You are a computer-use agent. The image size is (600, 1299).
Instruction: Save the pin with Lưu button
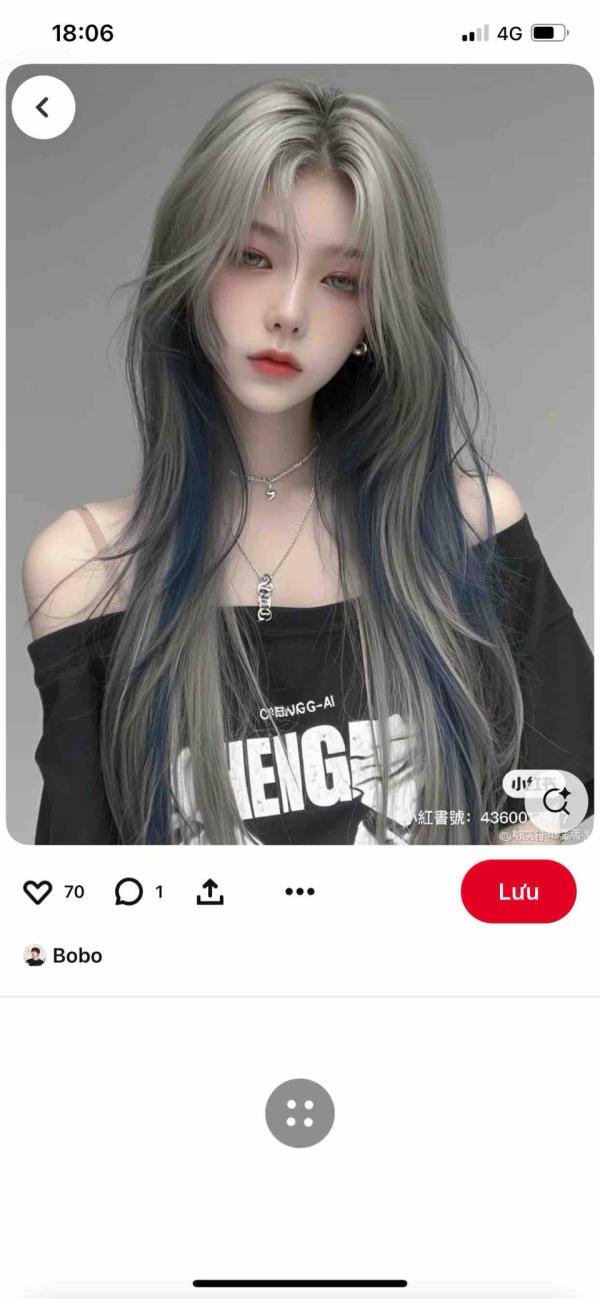(518, 891)
